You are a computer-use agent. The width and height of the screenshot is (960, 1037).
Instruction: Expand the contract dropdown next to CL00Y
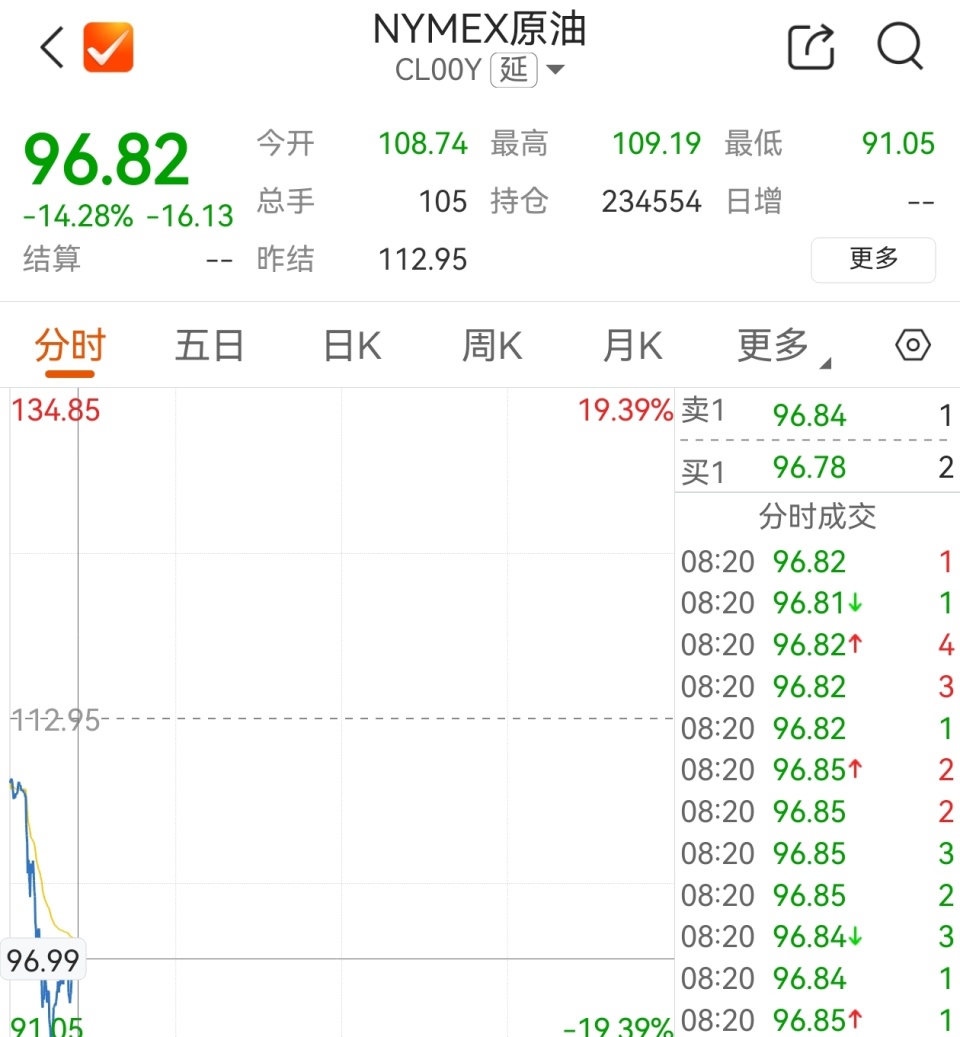click(x=556, y=71)
